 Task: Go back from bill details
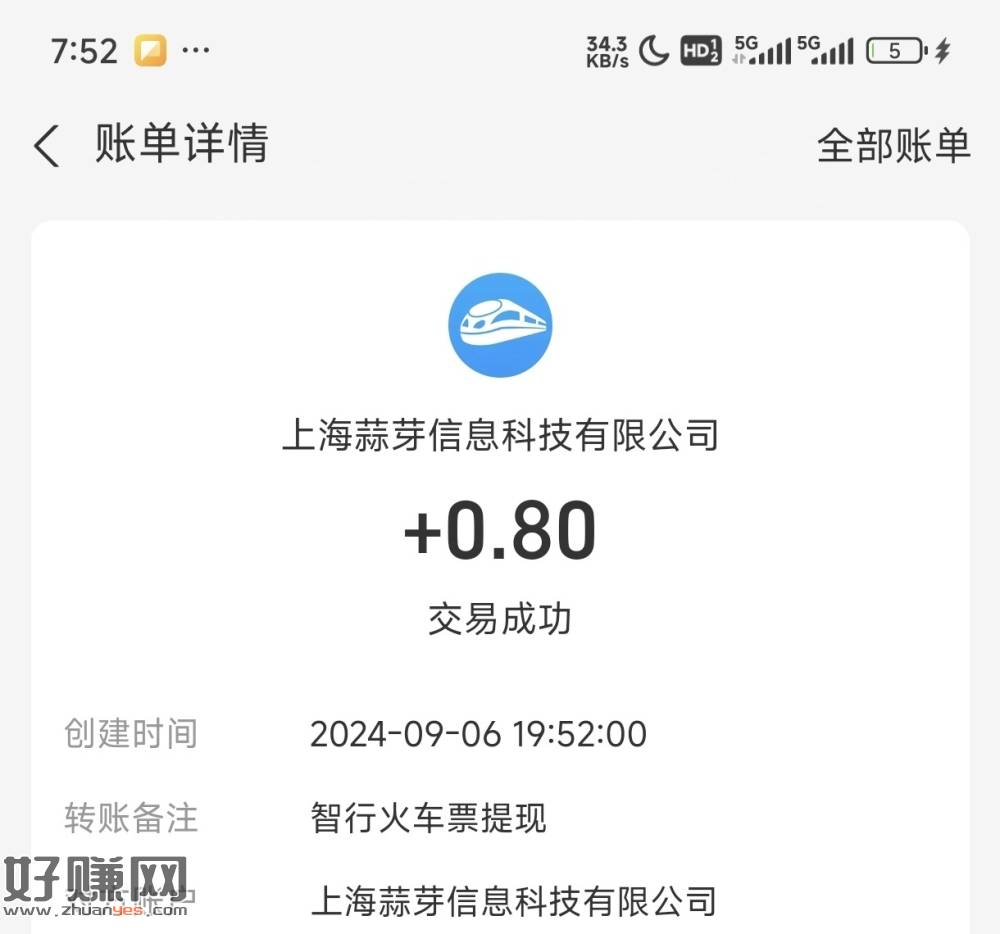[x=47, y=146]
